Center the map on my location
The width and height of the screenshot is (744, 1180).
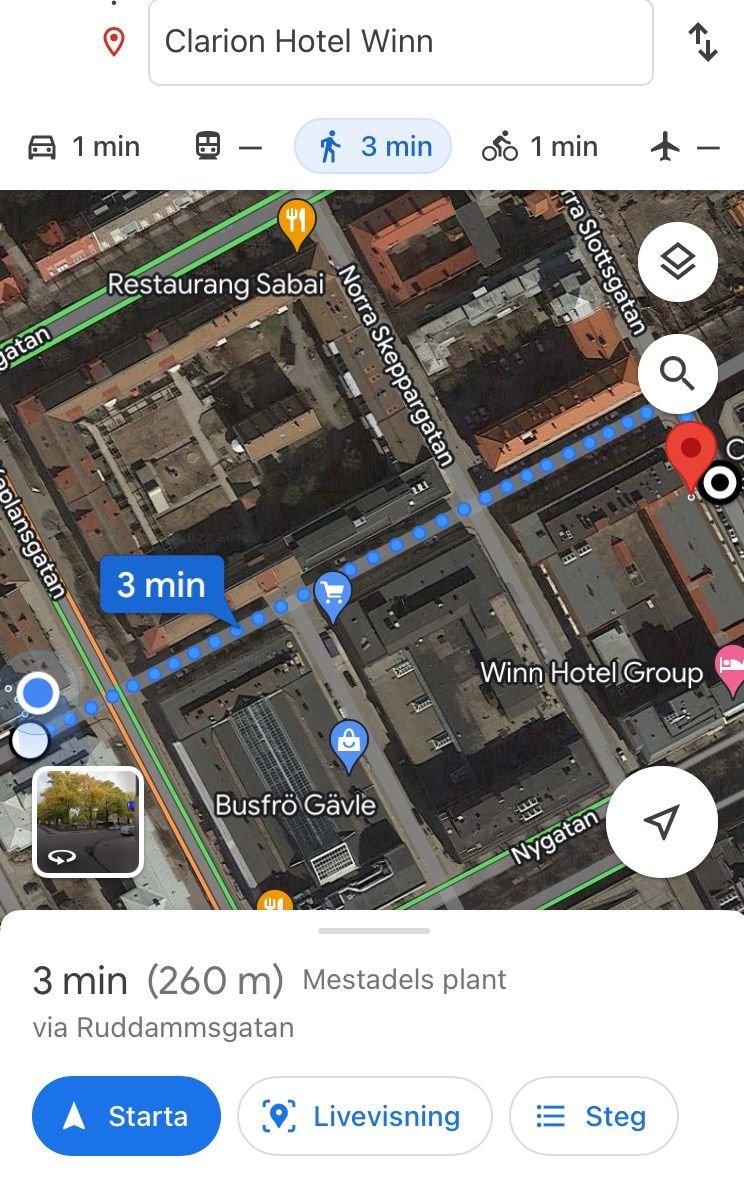point(661,821)
